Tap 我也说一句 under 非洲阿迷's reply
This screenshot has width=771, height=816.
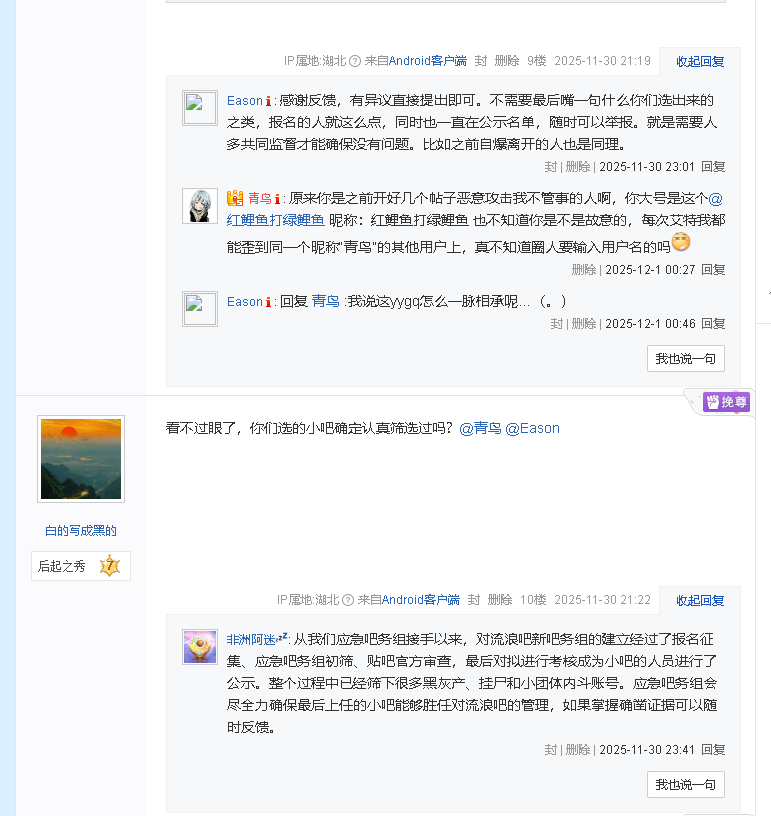[685, 785]
